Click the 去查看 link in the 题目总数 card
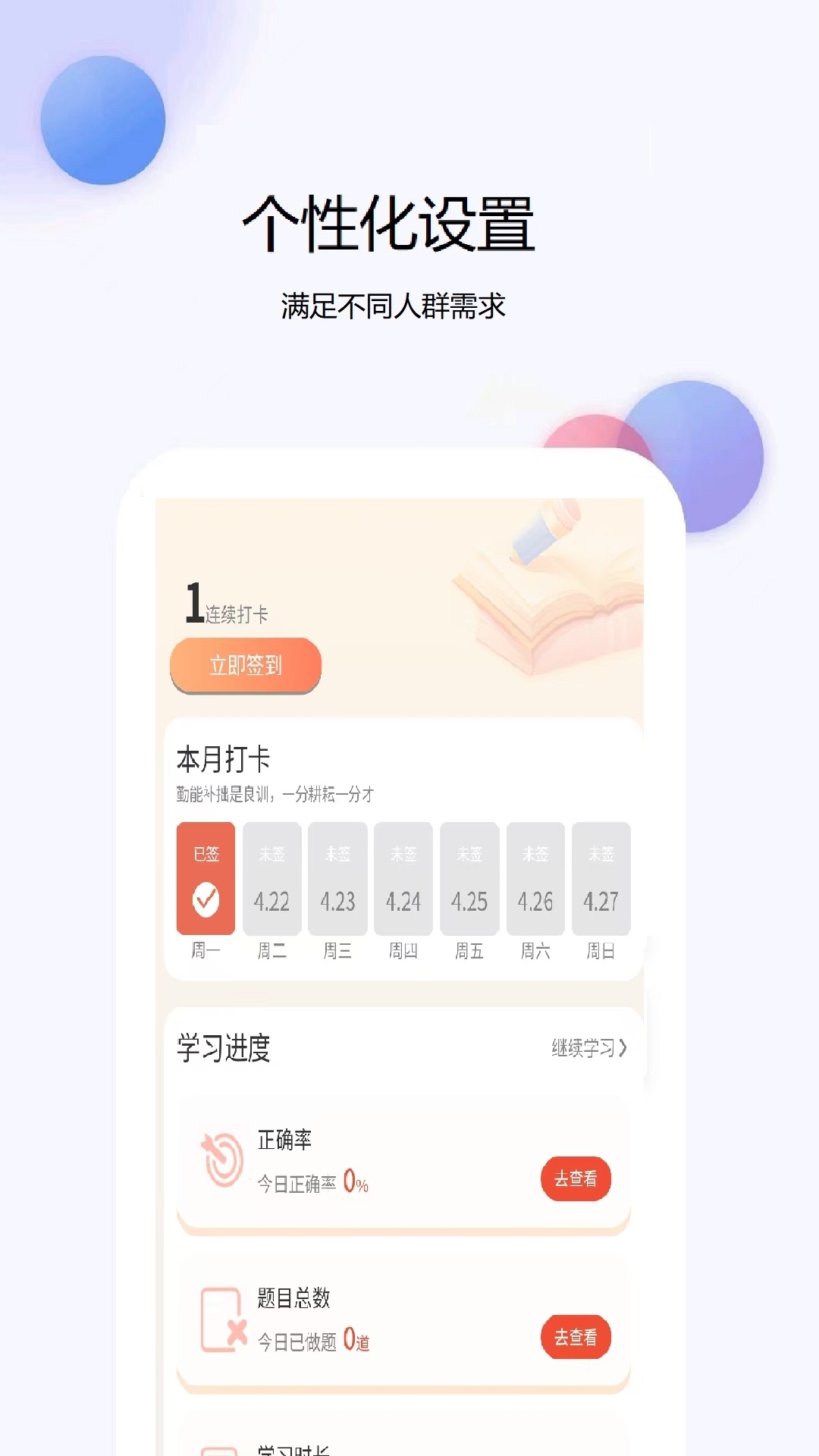Image resolution: width=819 pixels, height=1456 pixels. (x=576, y=1337)
